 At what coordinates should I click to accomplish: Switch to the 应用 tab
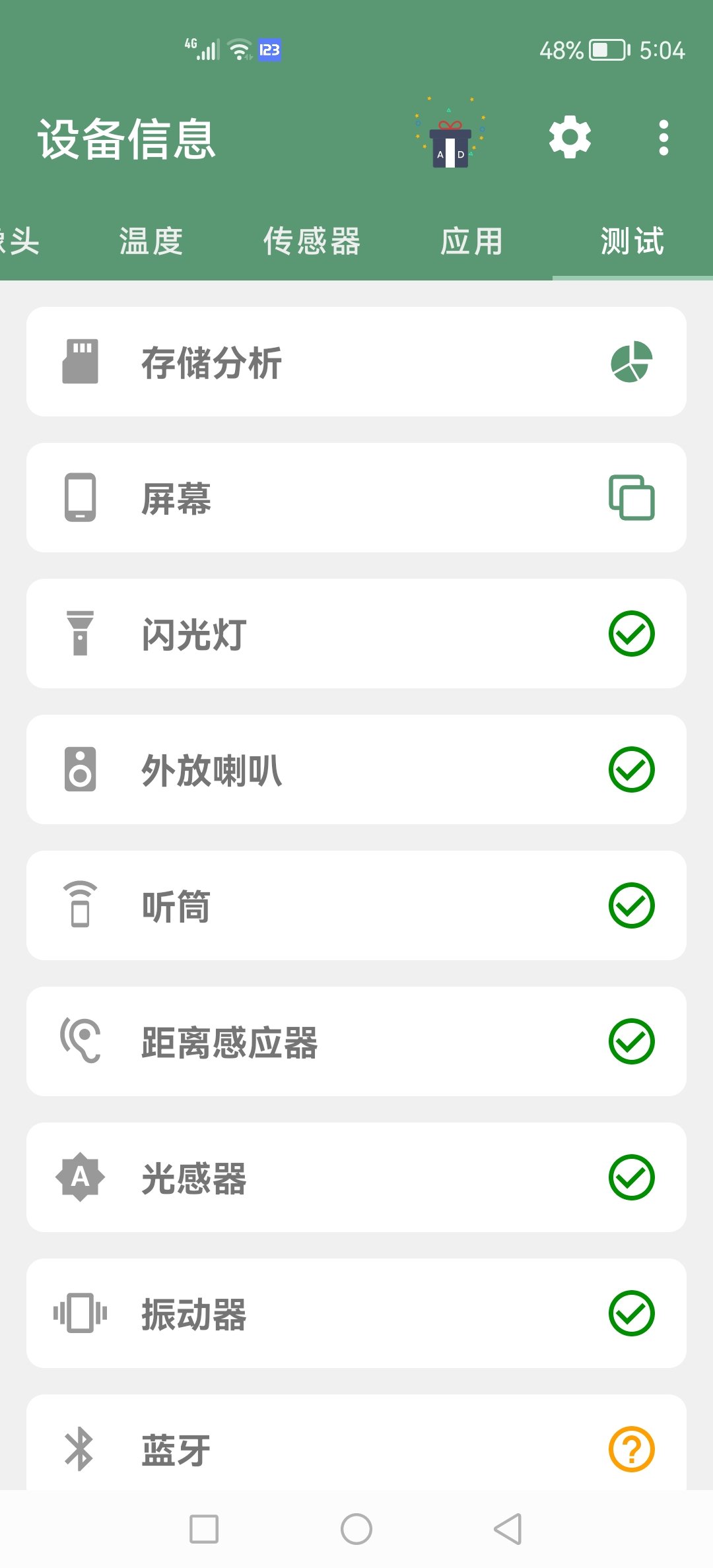click(472, 241)
